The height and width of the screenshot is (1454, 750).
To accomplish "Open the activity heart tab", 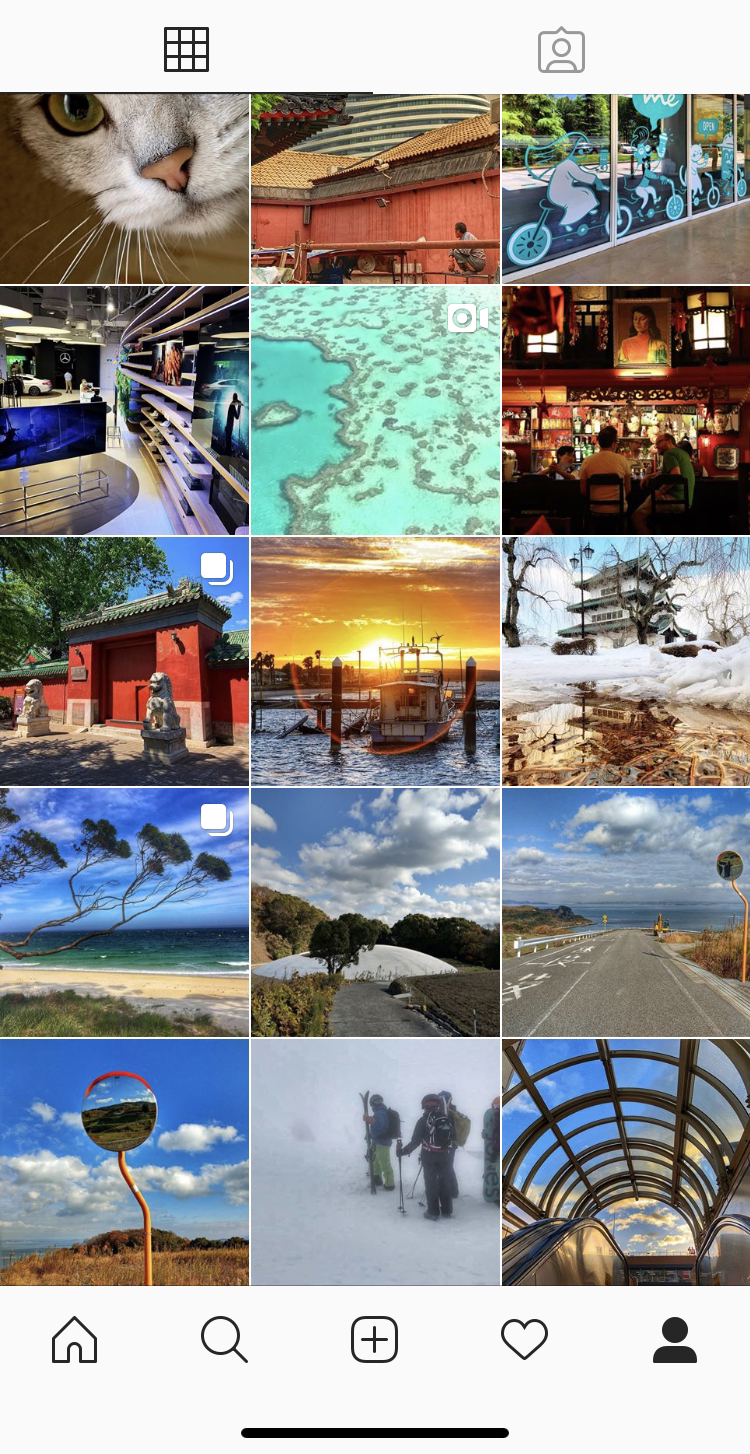I will coord(525,1339).
